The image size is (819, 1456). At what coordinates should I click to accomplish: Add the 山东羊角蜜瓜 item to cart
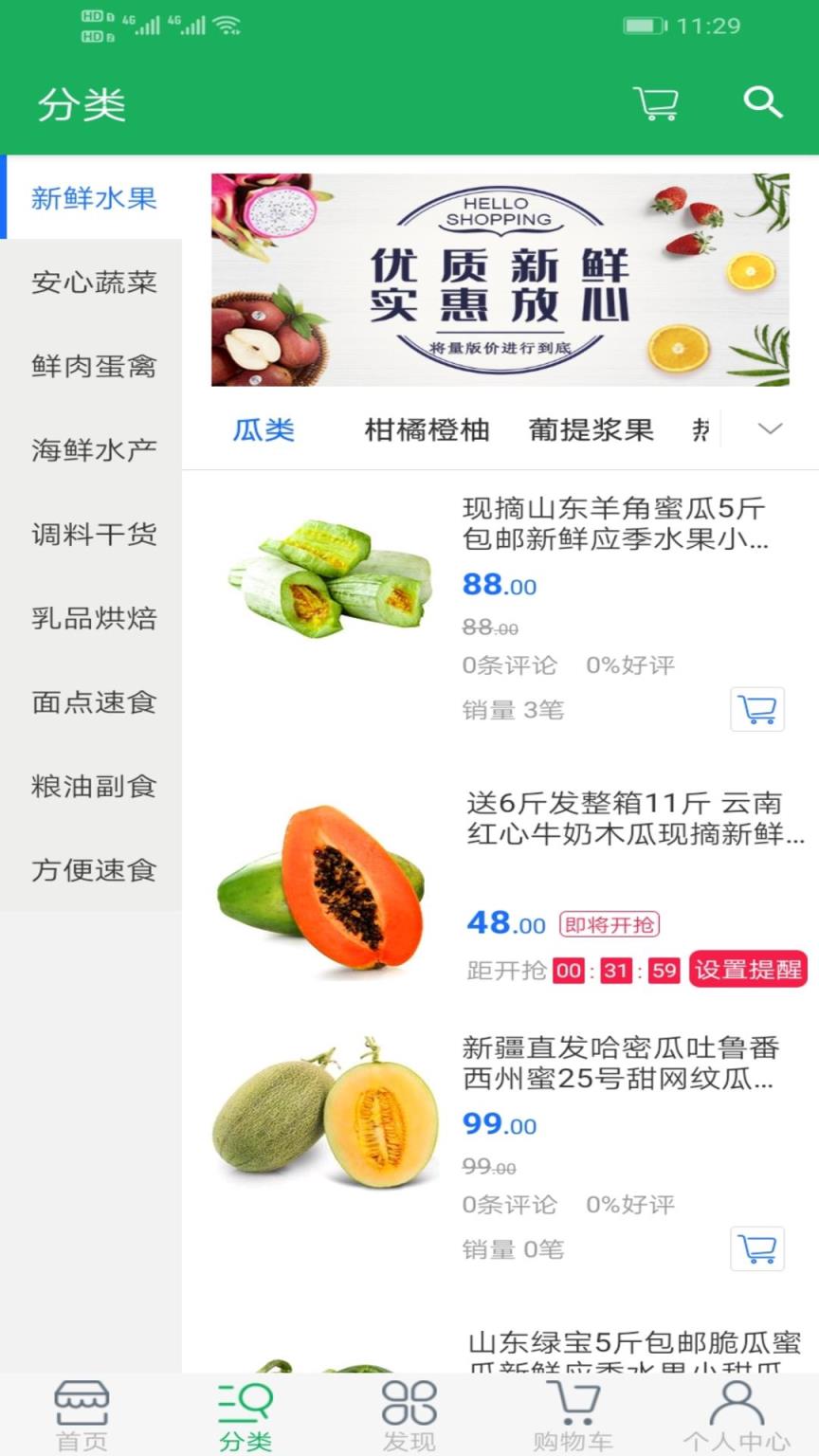(x=756, y=709)
